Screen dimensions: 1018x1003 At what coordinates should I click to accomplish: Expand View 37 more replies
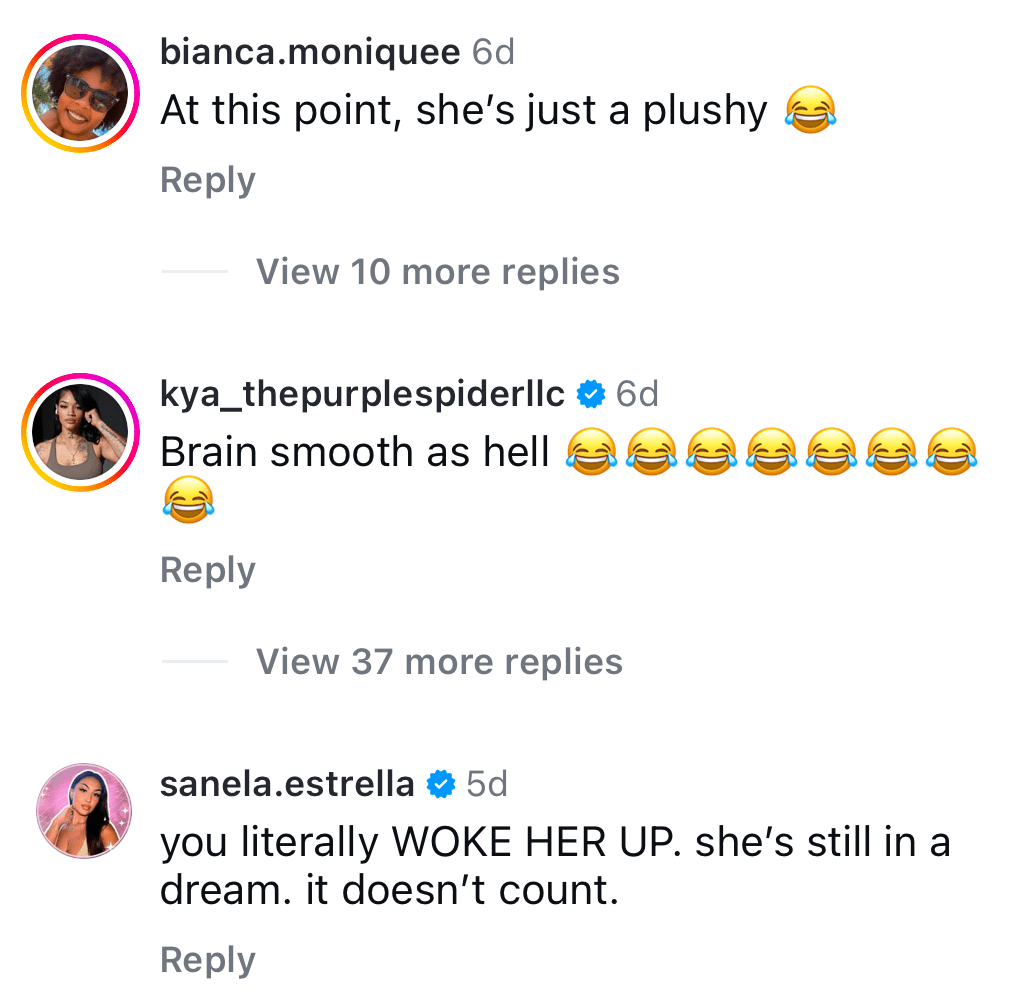pyautogui.click(x=439, y=661)
